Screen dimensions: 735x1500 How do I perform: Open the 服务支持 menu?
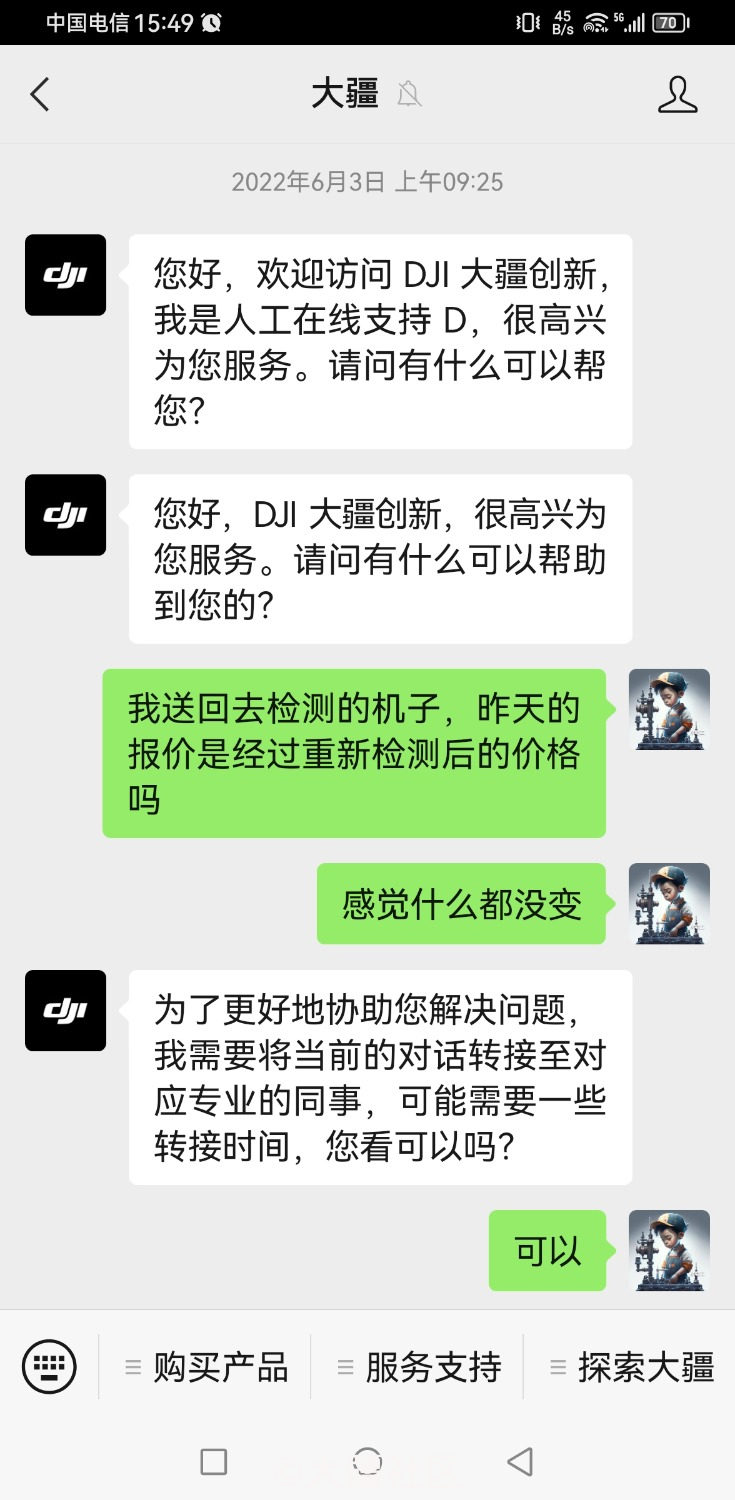click(418, 1367)
